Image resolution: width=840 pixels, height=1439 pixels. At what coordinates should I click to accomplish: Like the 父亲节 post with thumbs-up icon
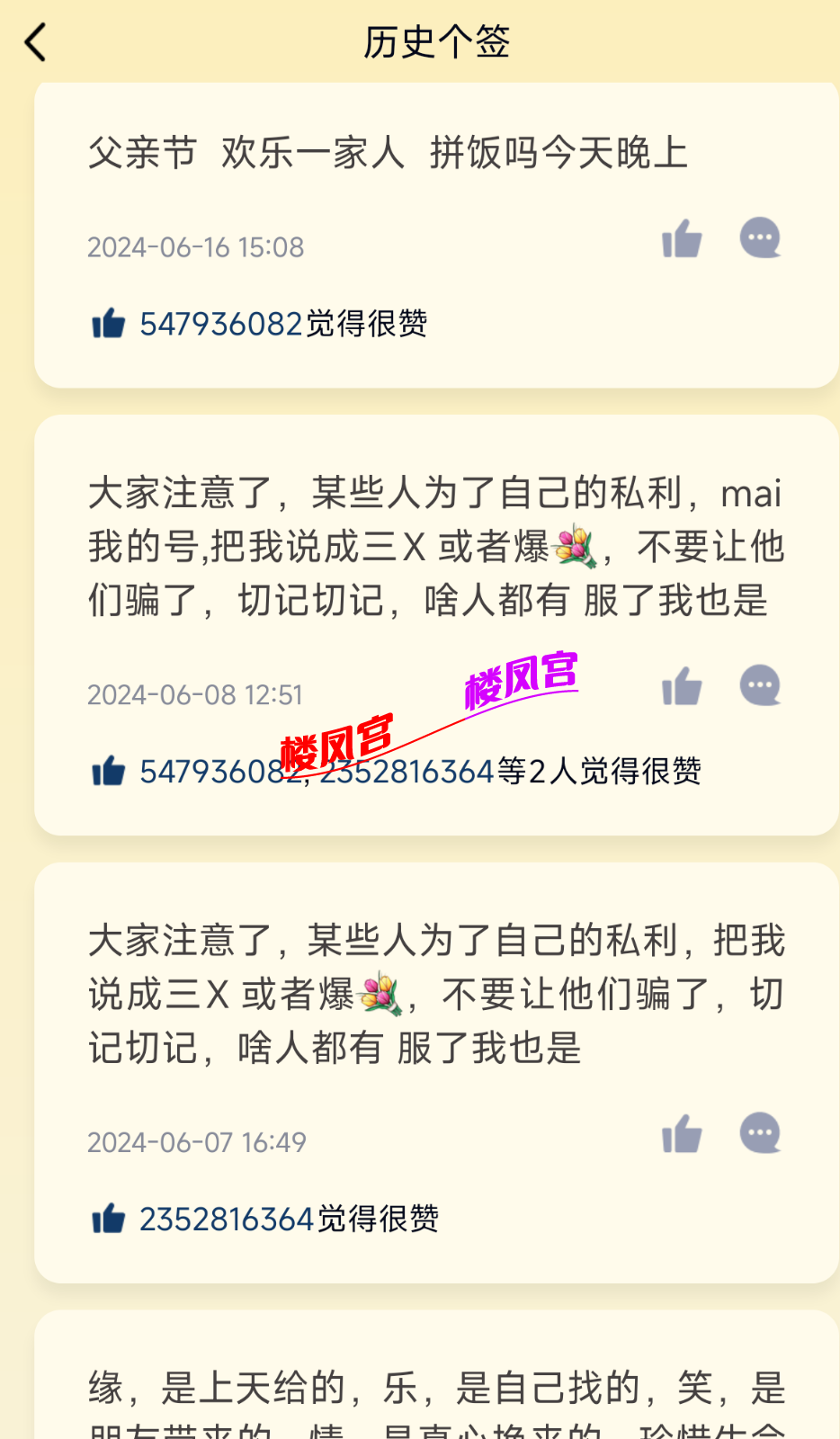[684, 238]
